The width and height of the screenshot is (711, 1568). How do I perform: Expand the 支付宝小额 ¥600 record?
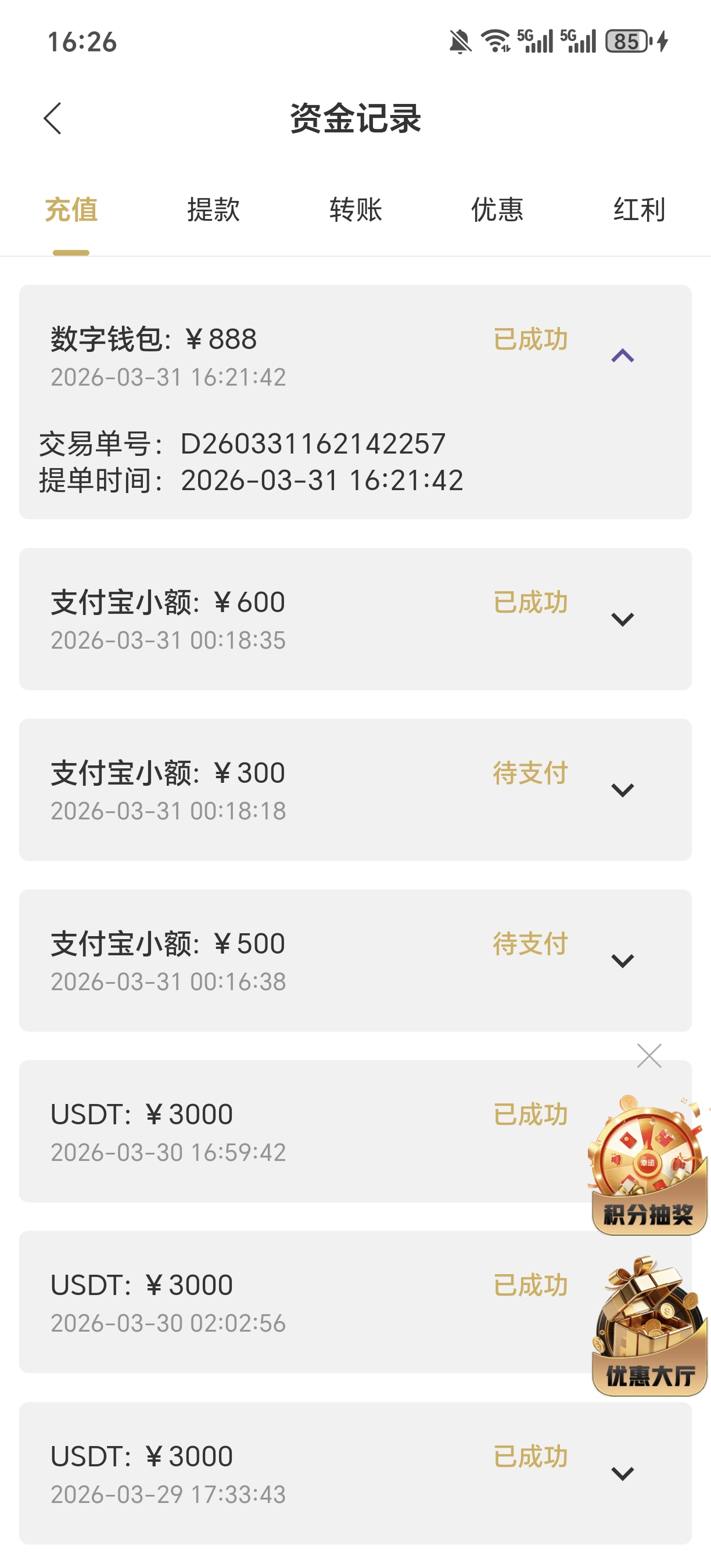pyautogui.click(x=622, y=620)
